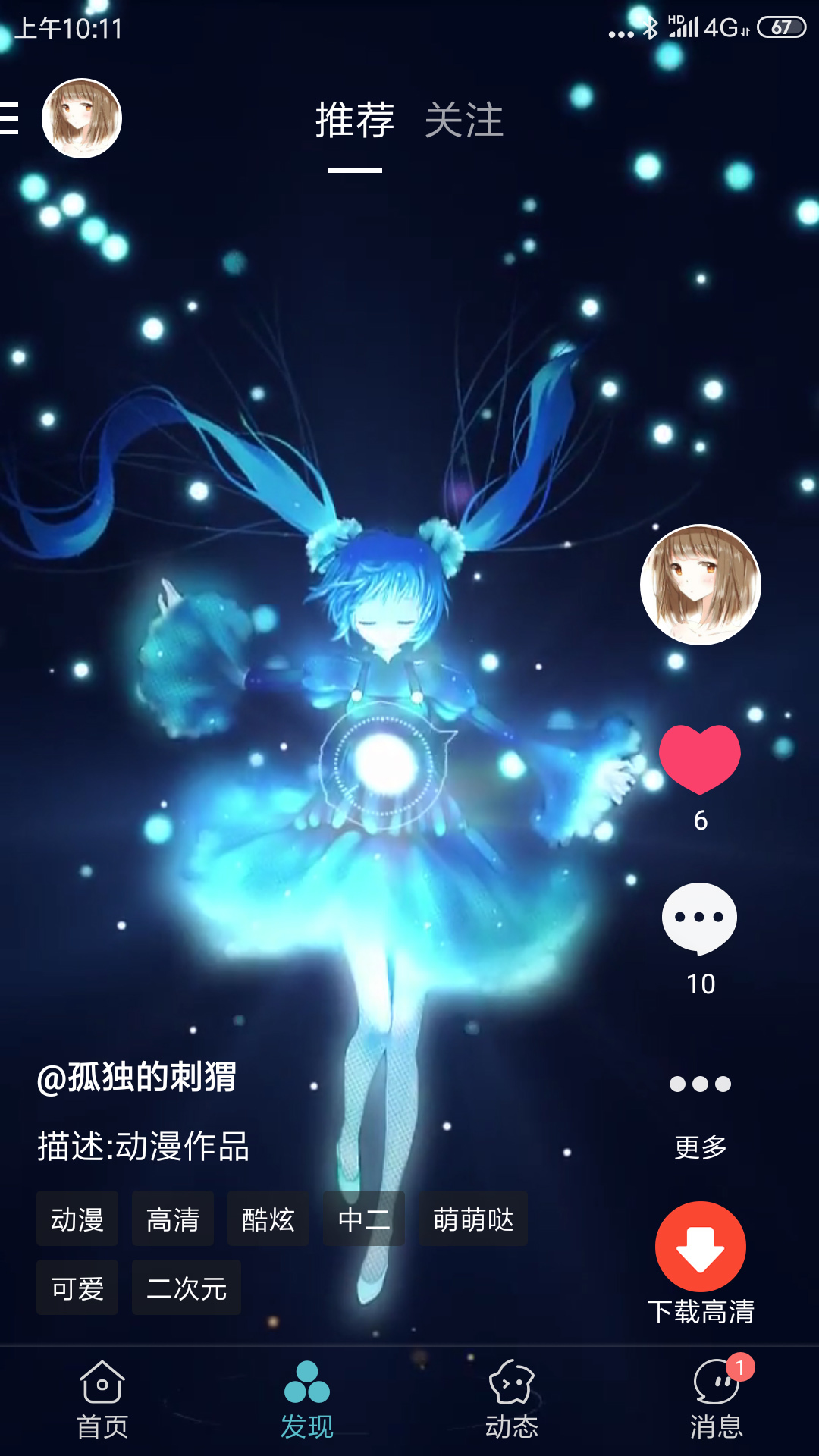Switch to the 推荐 tab
The width and height of the screenshot is (819, 1456).
355,121
